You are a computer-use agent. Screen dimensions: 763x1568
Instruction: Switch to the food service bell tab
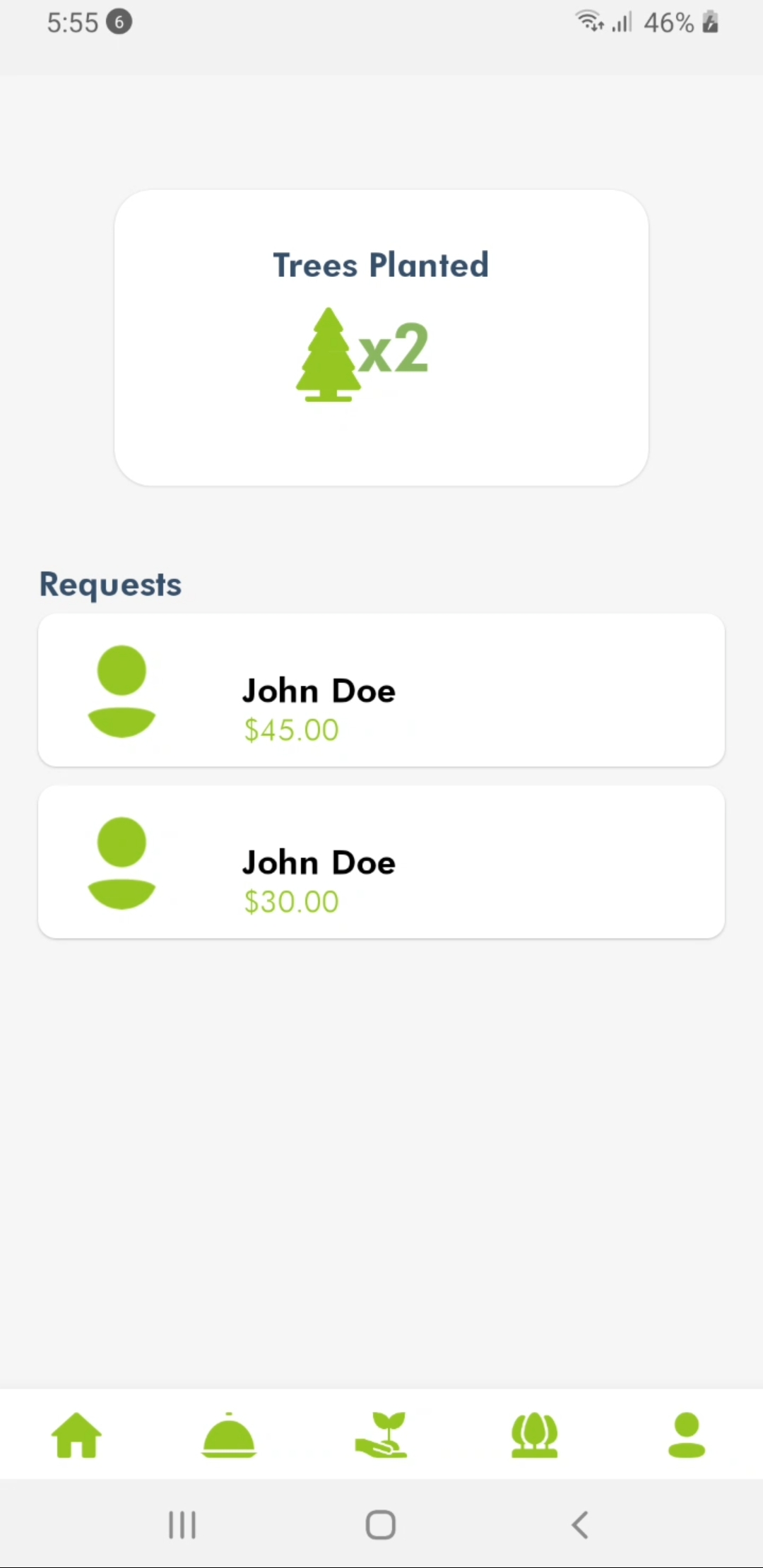coord(229,1435)
